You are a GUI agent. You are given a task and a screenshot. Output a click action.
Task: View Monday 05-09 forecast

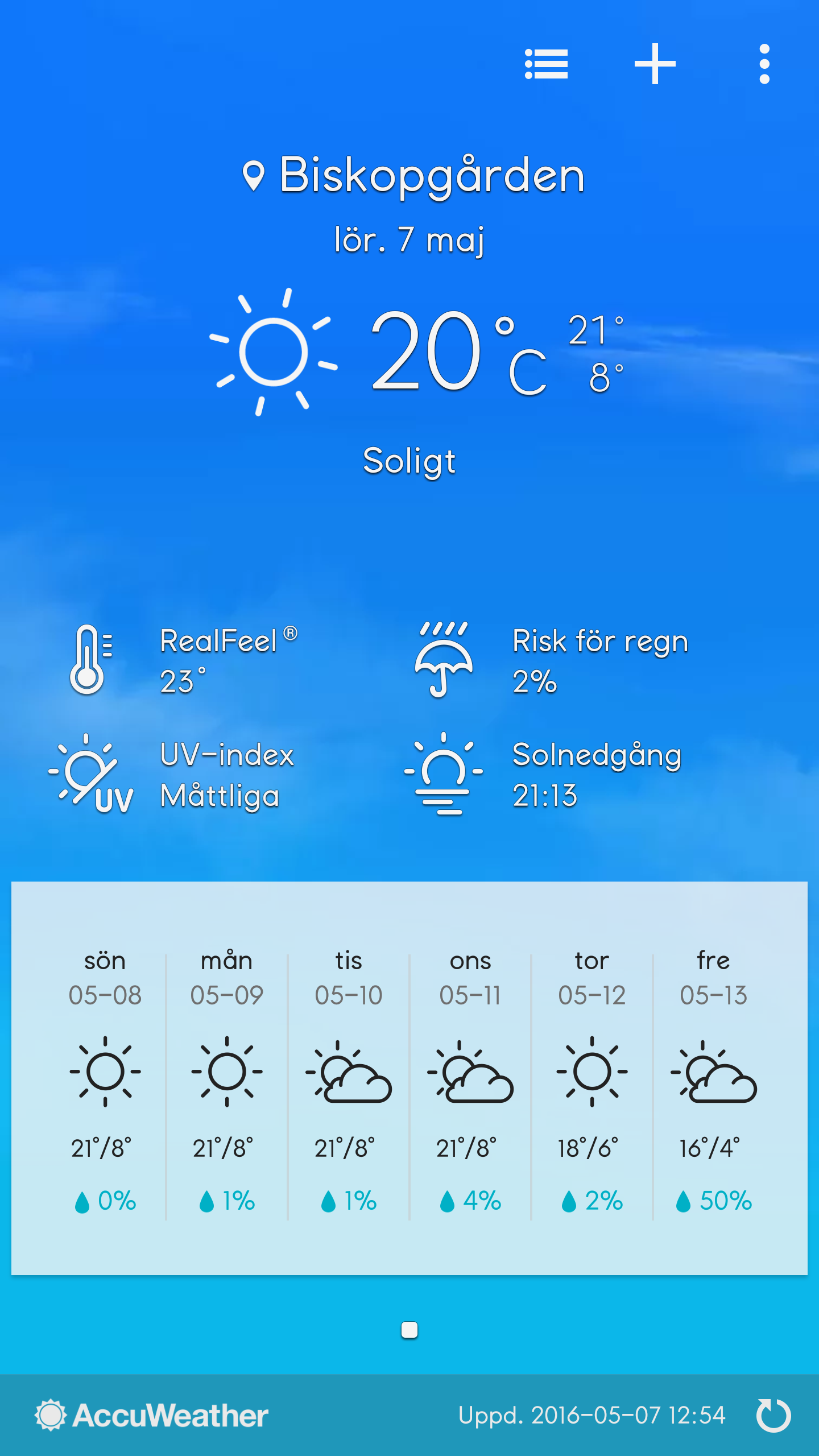click(x=227, y=1081)
